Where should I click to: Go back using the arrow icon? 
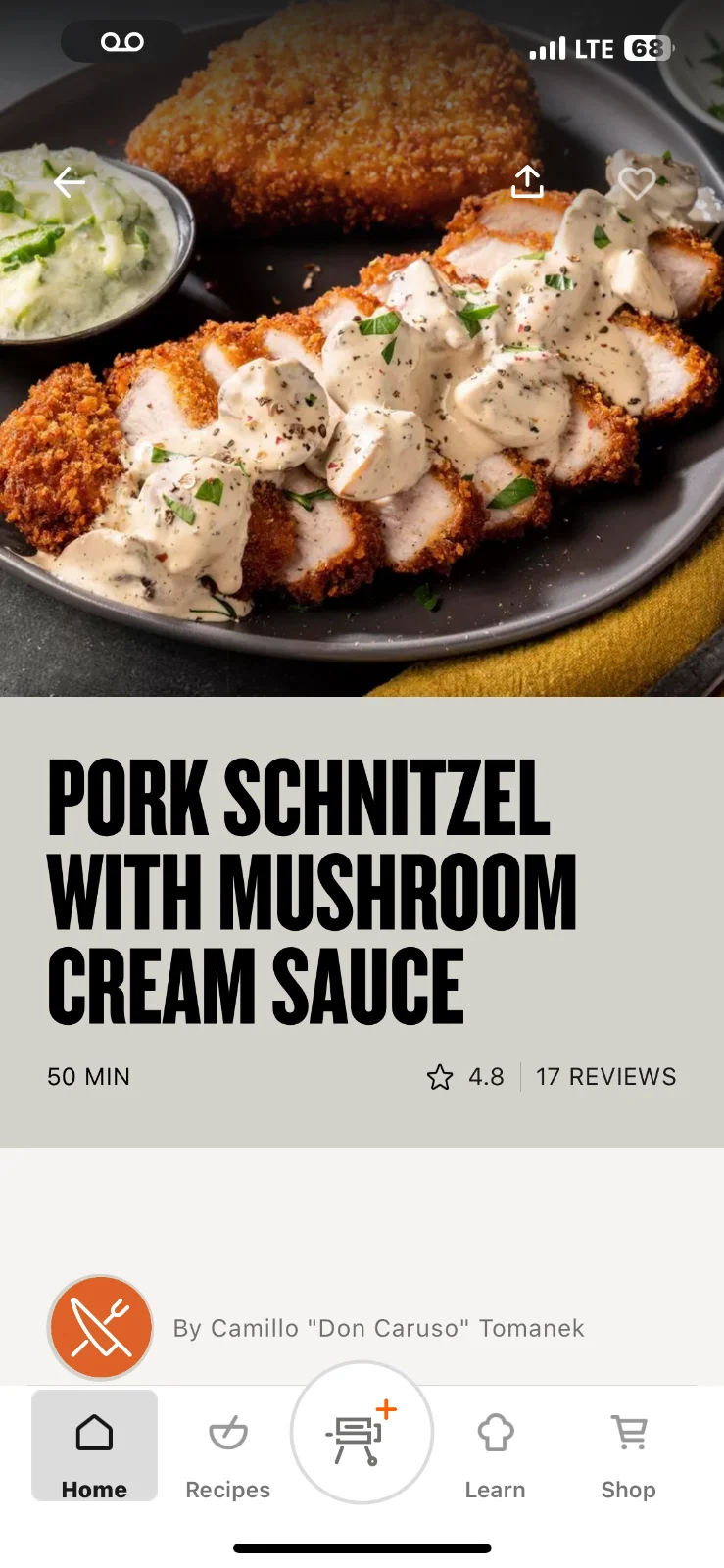click(70, 182)
